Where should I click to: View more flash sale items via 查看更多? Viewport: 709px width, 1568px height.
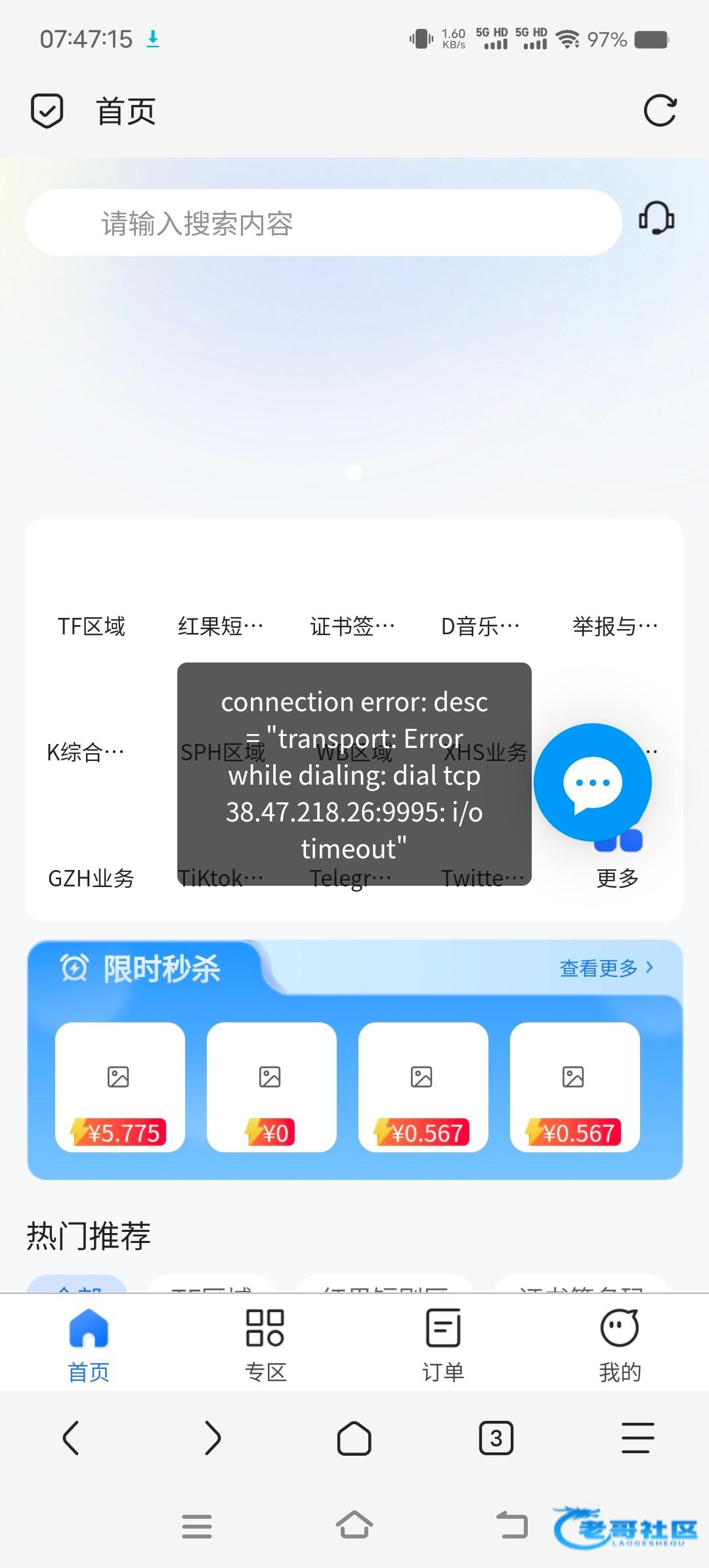[x=606, y=968]
